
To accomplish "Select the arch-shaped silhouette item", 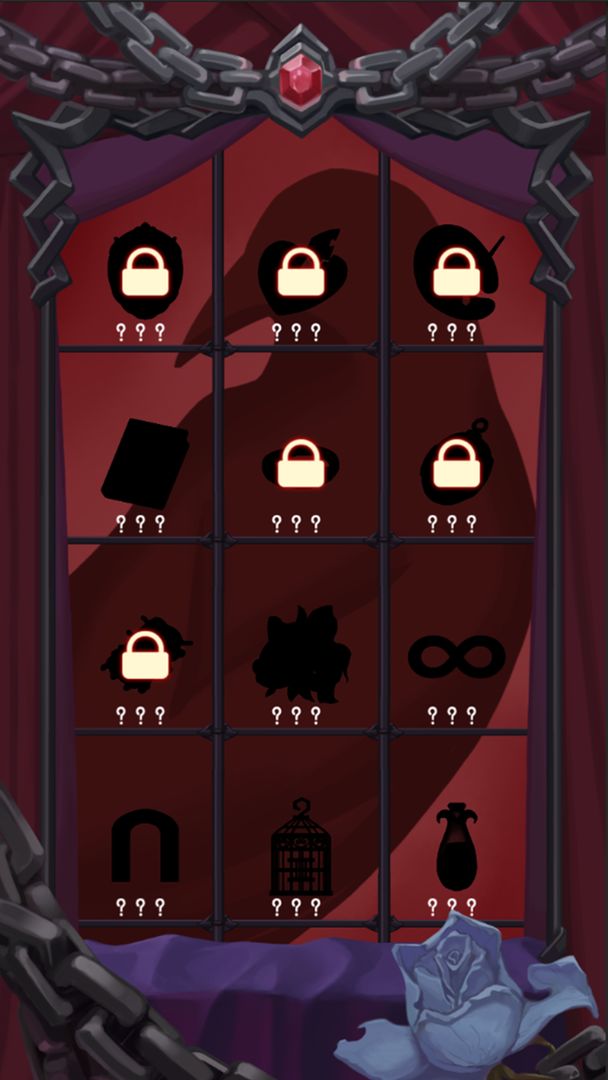I will 145,846.
